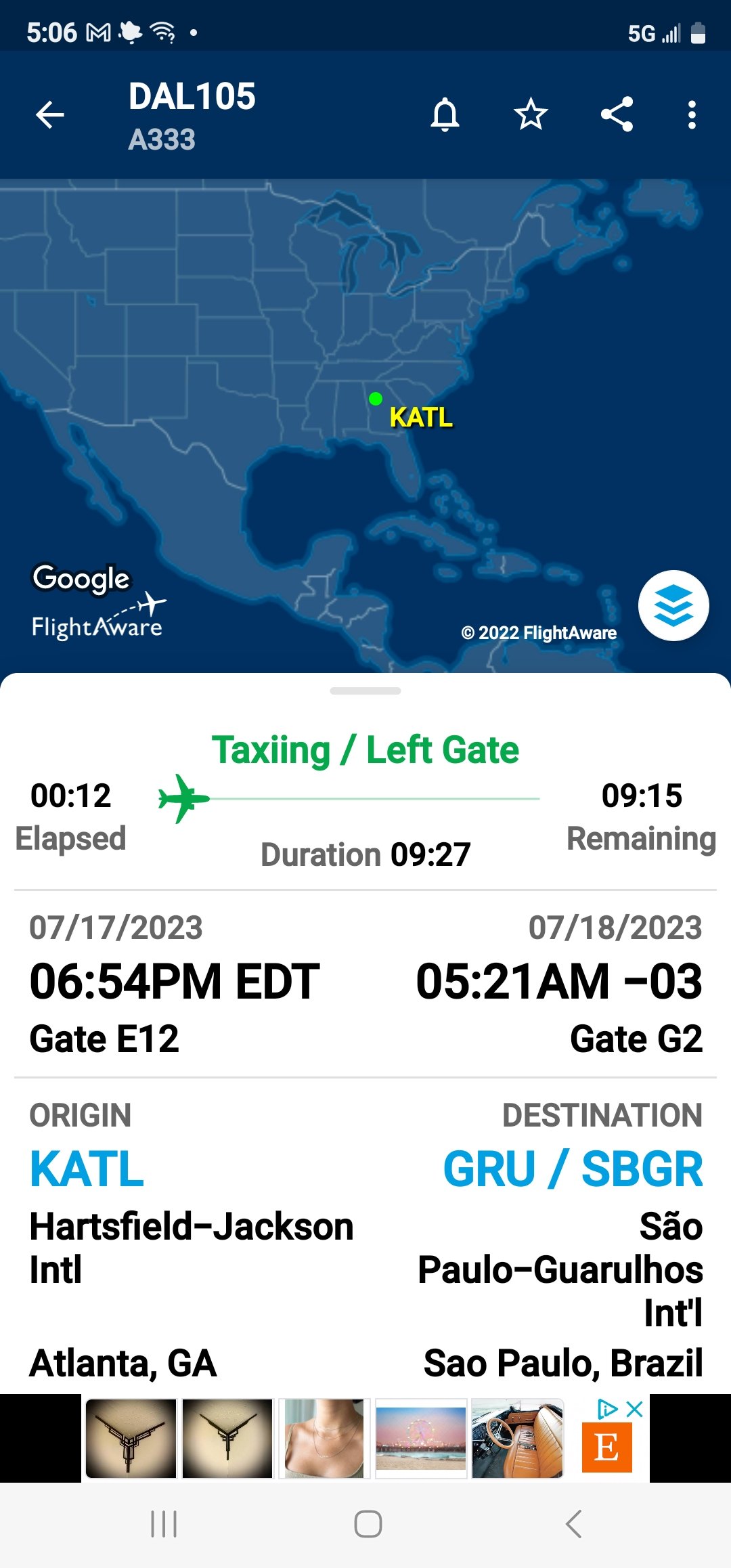
Task: Open the map layers button
Action: point(673,605)
